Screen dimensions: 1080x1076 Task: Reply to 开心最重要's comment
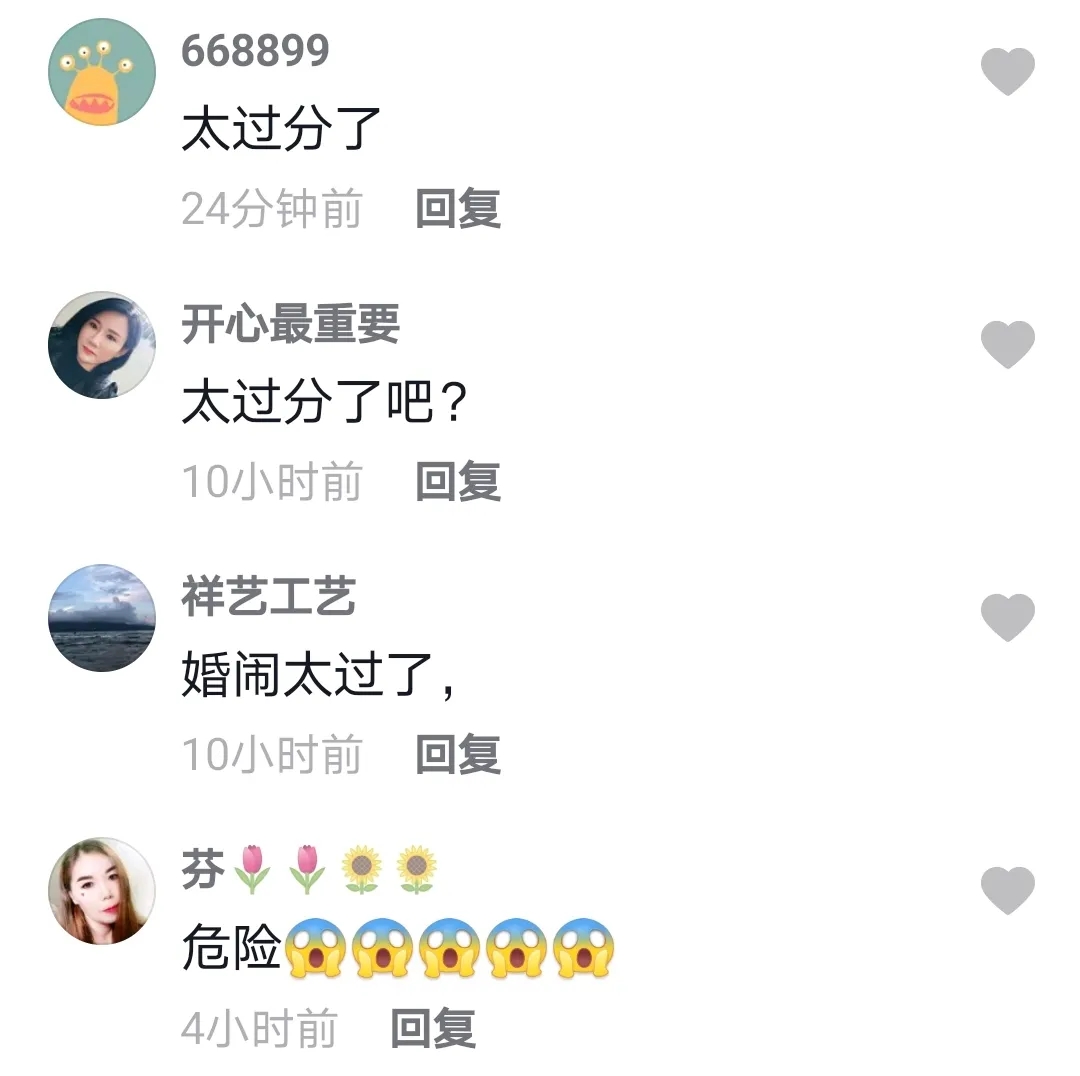pyautogui.click(x=458, y=482)
